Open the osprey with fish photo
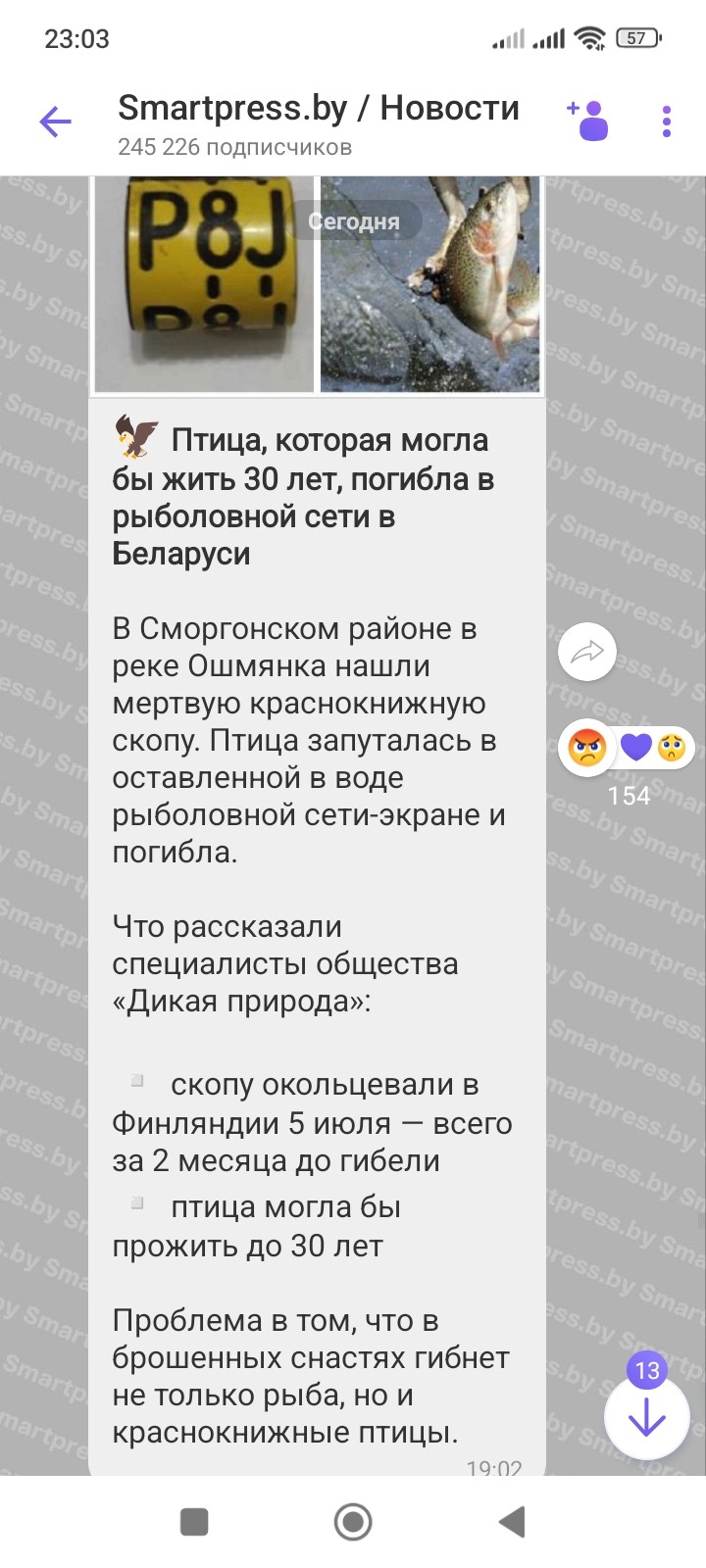Viewport: 706px width, 1568px height. coord(430,284)
